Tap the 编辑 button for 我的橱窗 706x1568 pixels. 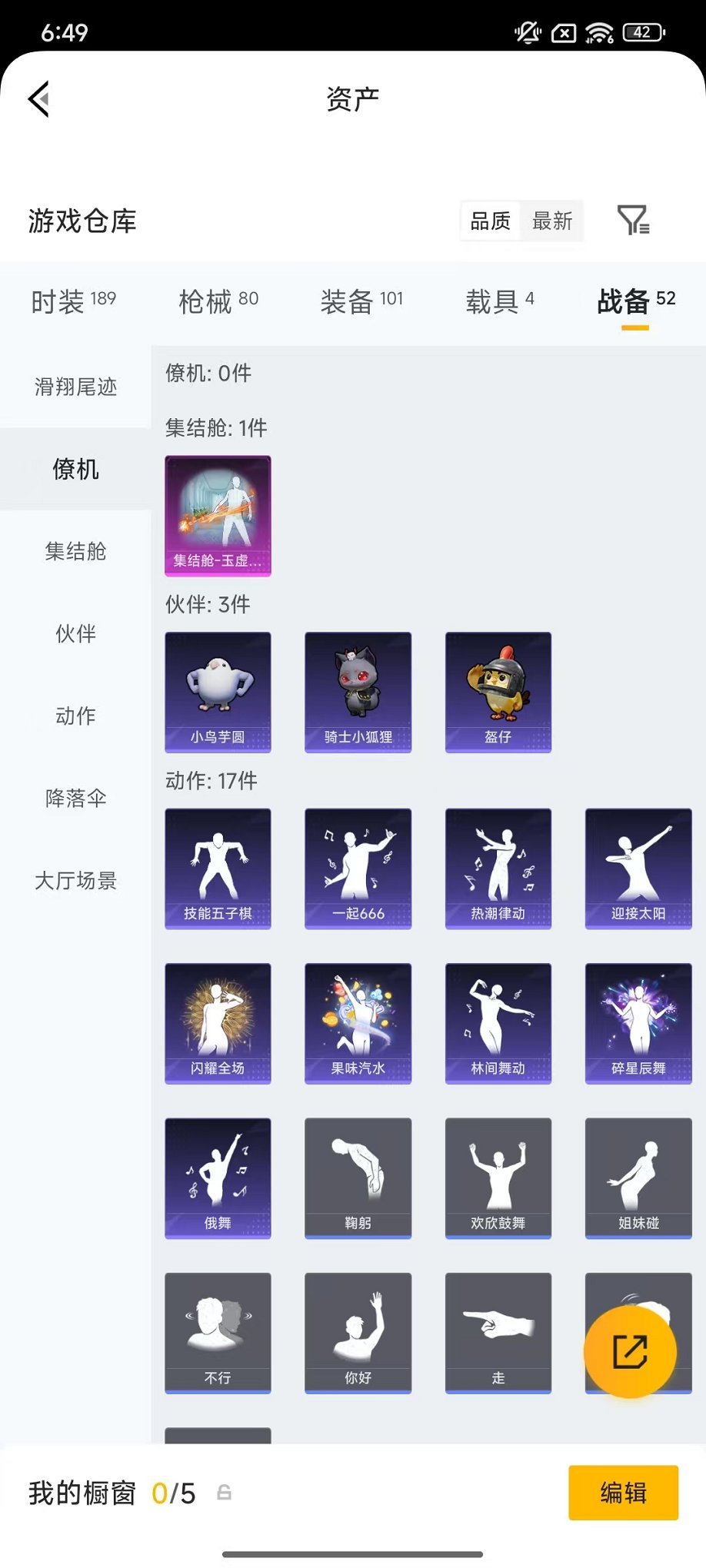[x=623, y=1493]
